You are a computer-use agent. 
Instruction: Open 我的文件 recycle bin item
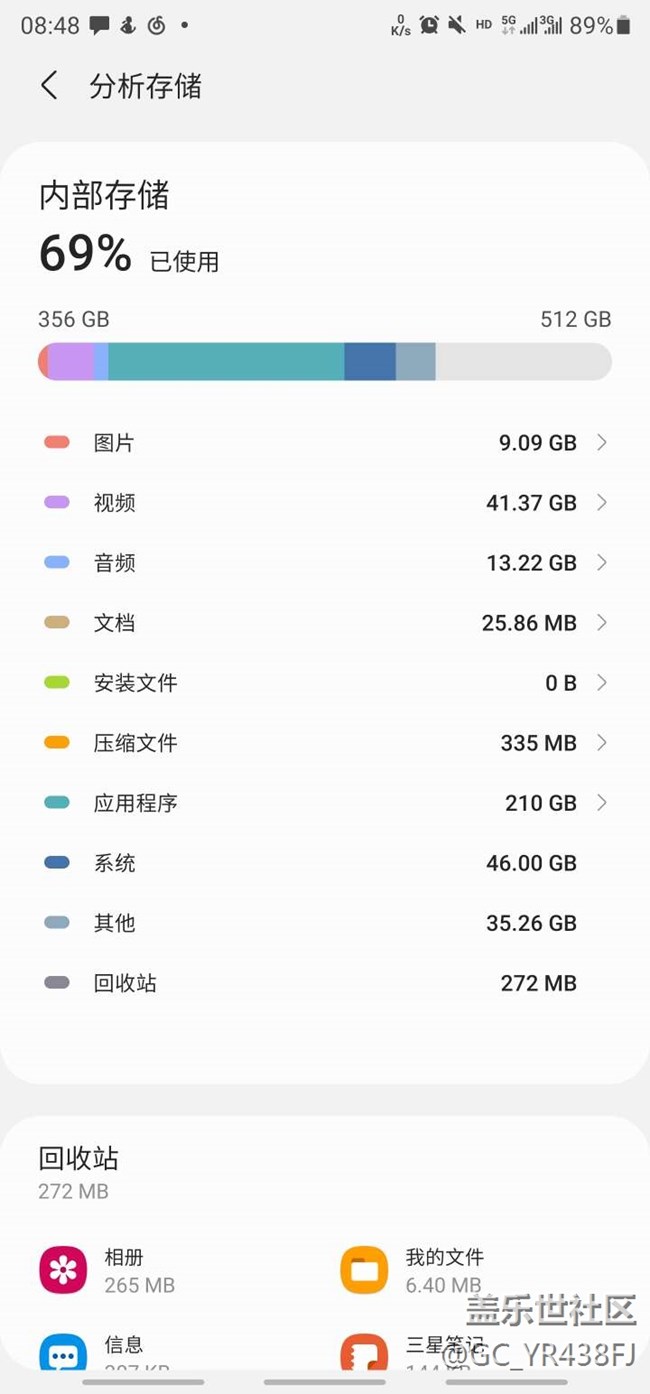pos(410,1270)
